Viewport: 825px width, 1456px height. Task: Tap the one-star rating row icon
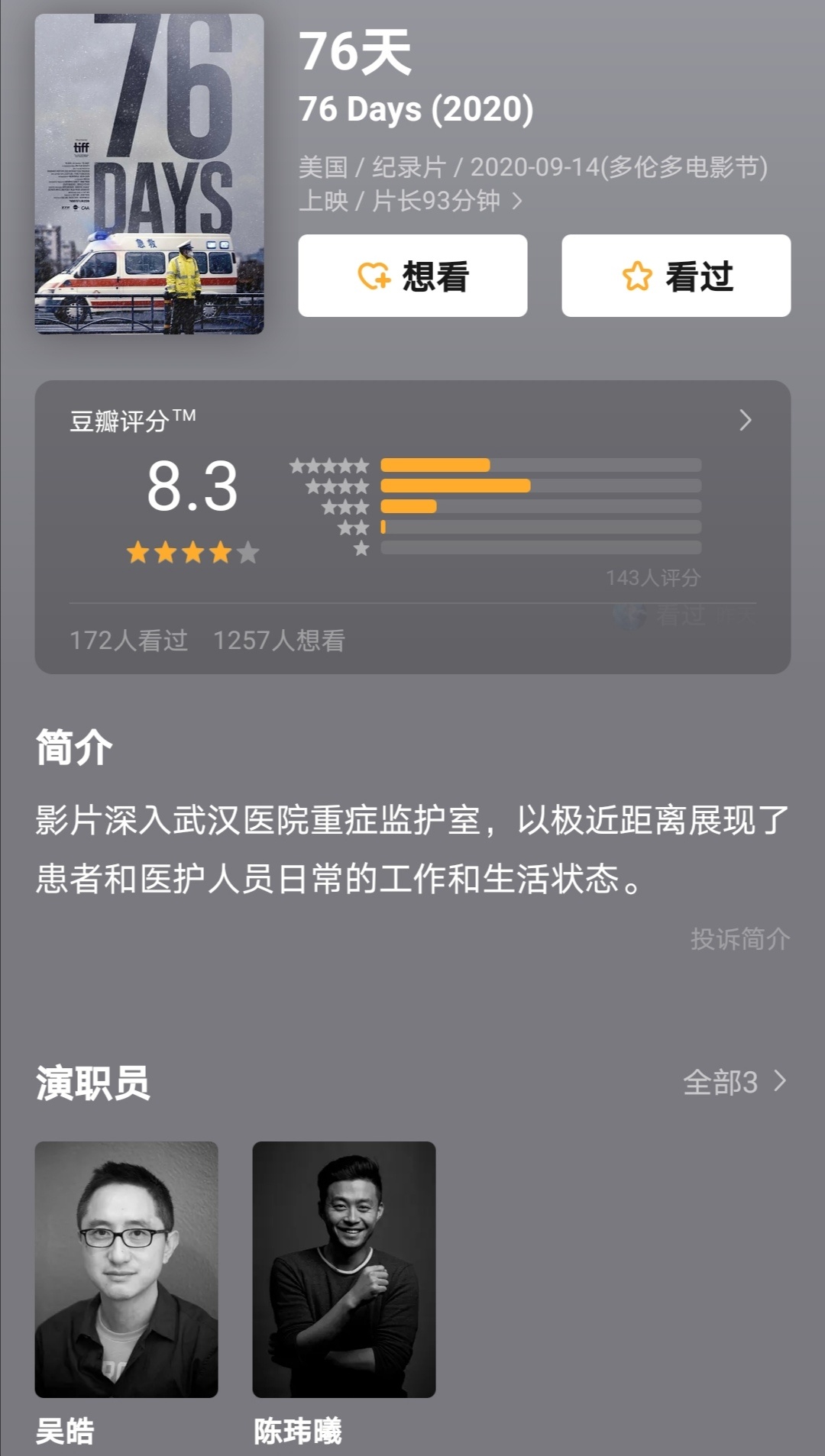click(361, 547)
